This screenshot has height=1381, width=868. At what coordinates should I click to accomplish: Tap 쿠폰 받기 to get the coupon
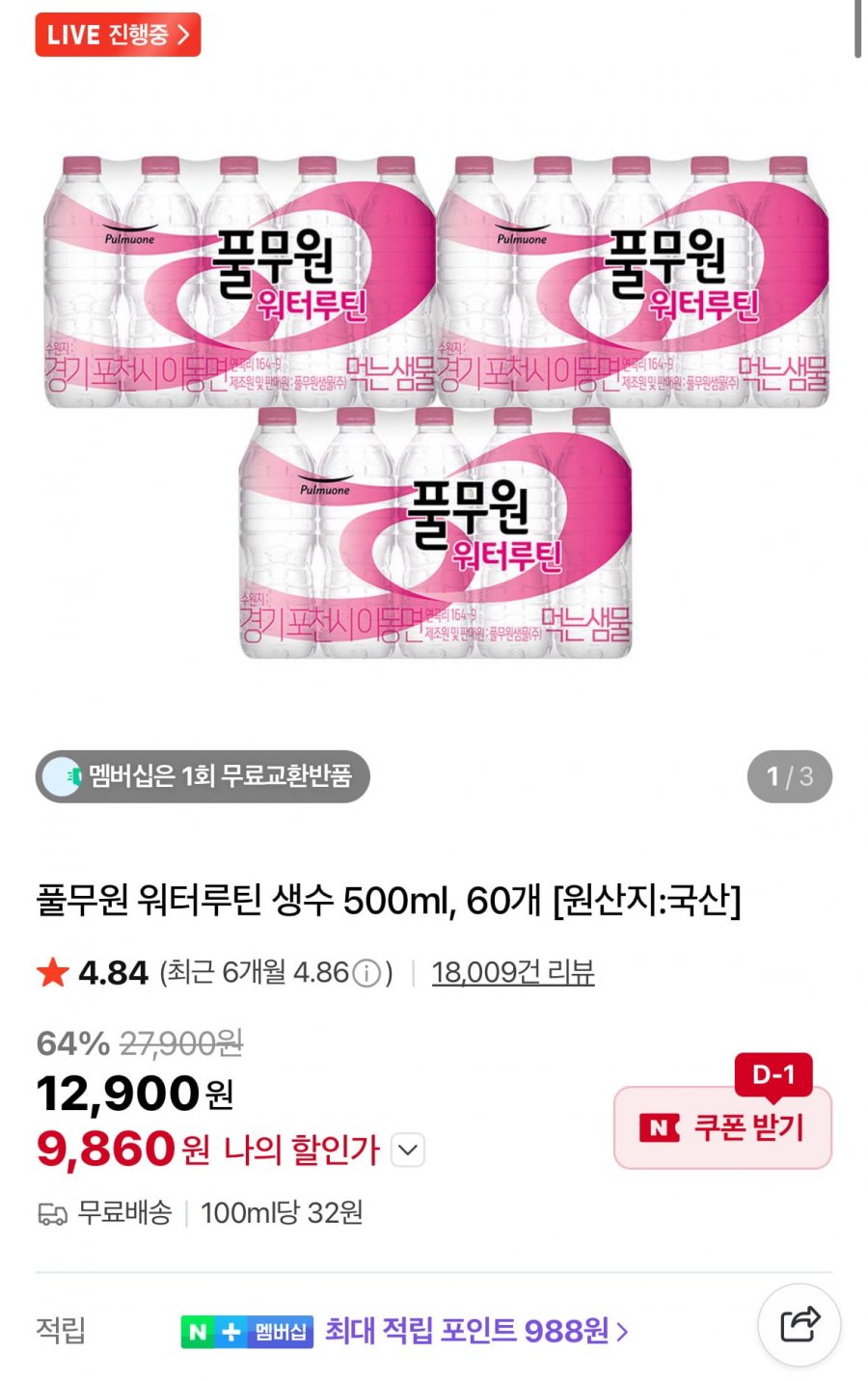[x=722, y=1127]
